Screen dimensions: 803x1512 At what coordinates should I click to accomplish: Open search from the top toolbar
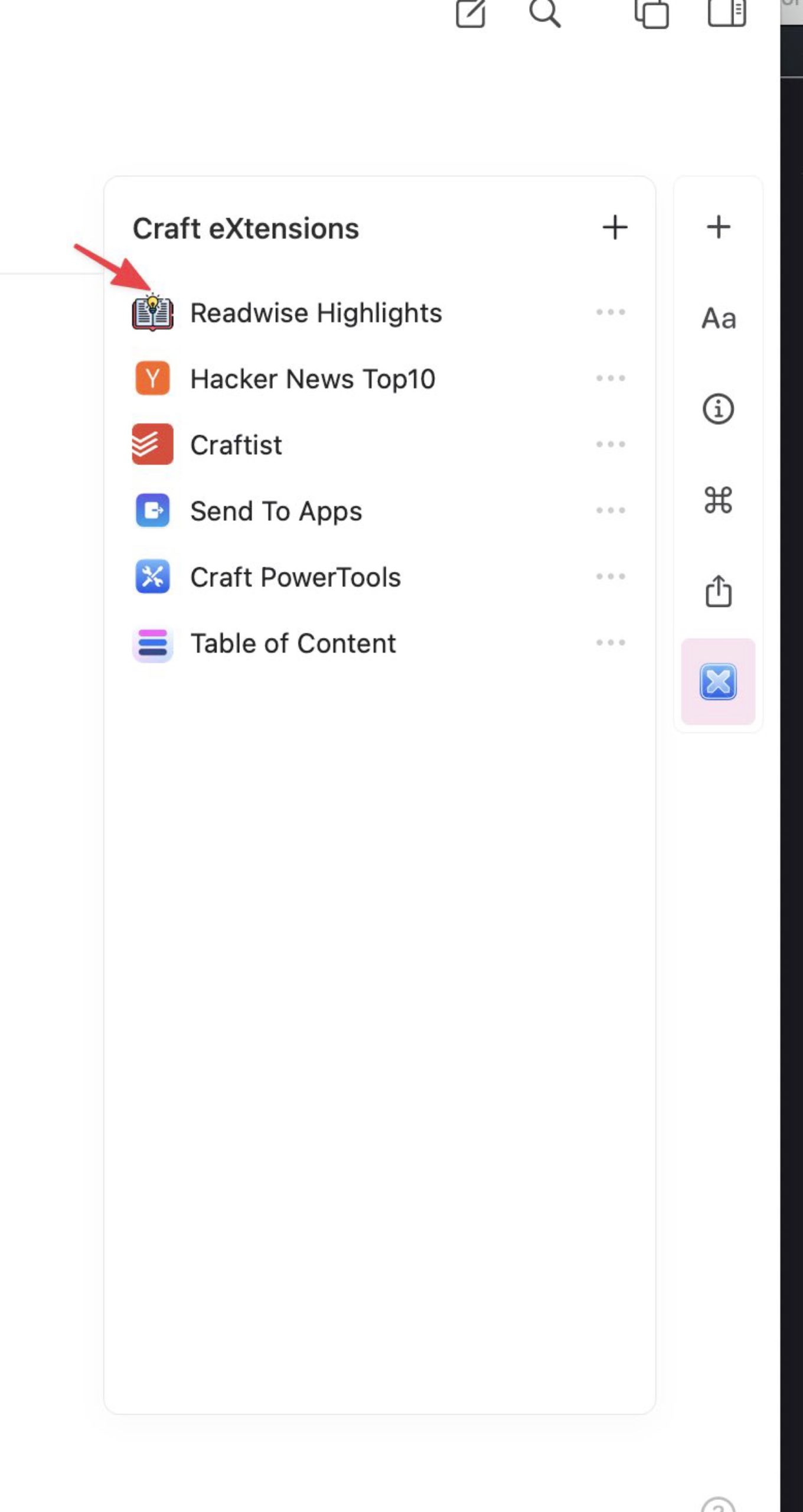click(x=544, y=13)
